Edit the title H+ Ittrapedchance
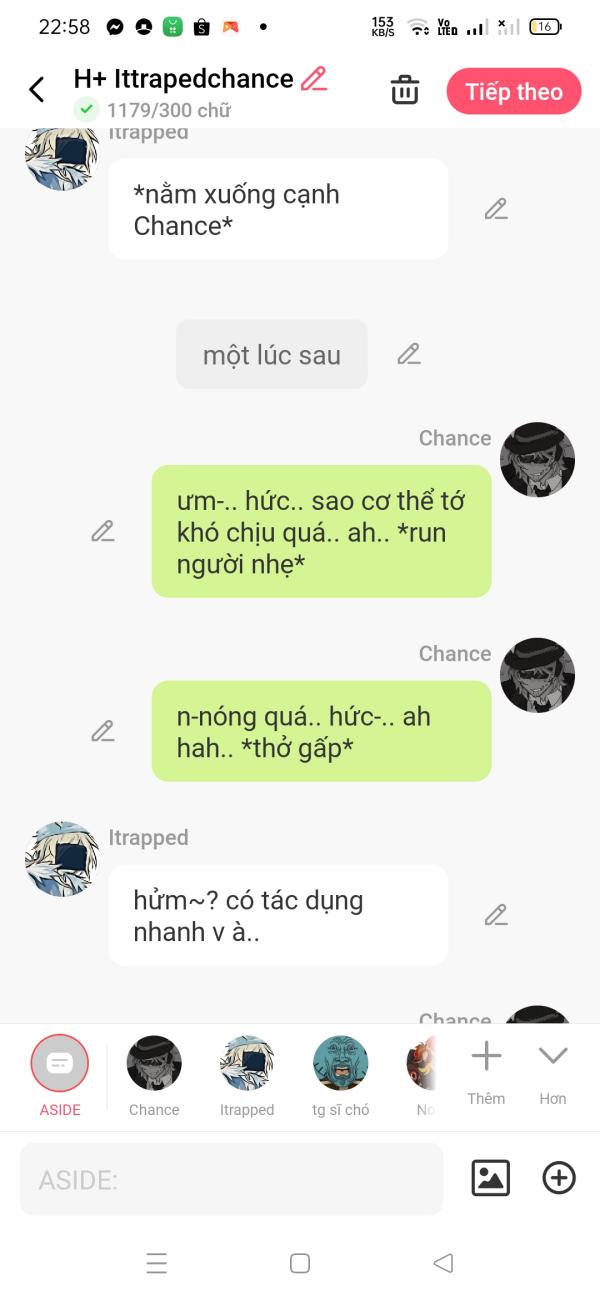The height and width of the screenshot is (1300, 600). point(314,79)
